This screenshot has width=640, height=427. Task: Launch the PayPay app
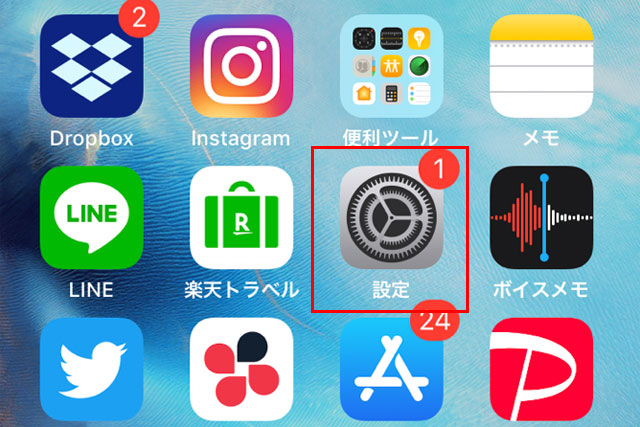[541, 370]
